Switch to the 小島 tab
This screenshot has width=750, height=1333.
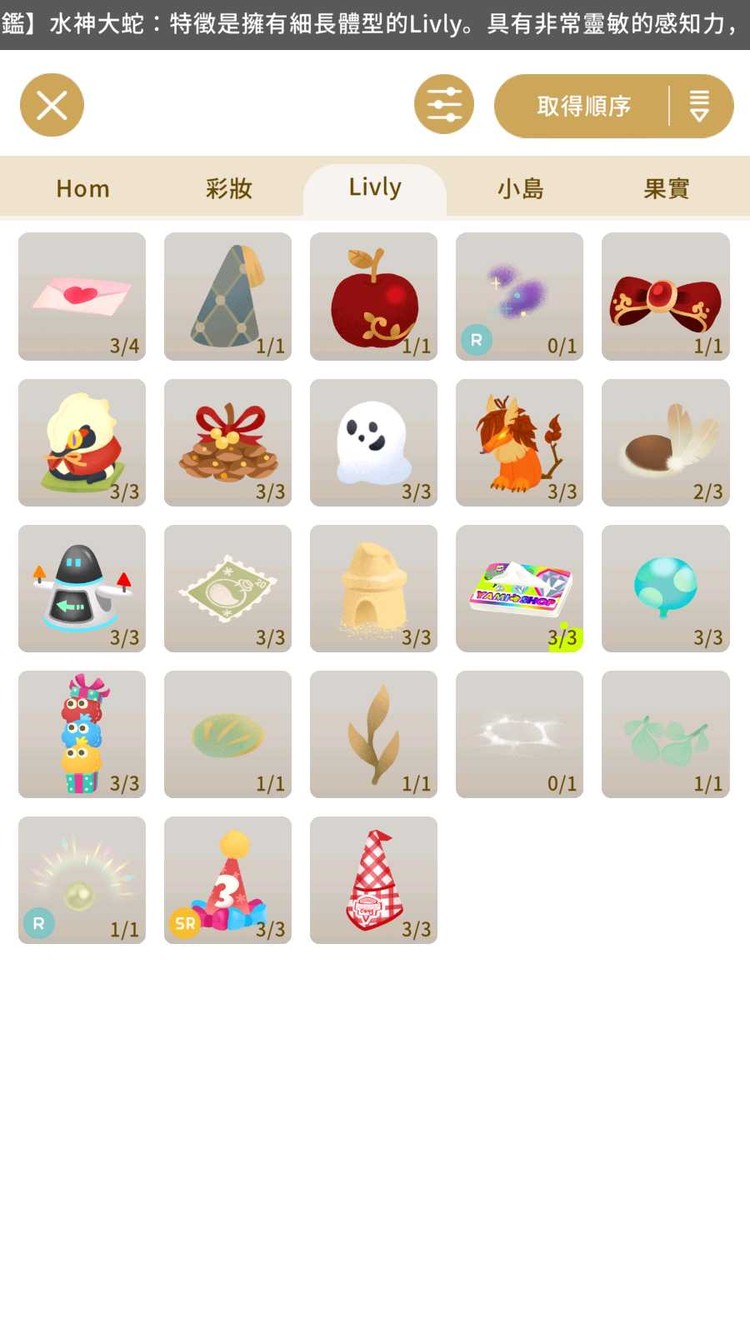coord(521,188)
